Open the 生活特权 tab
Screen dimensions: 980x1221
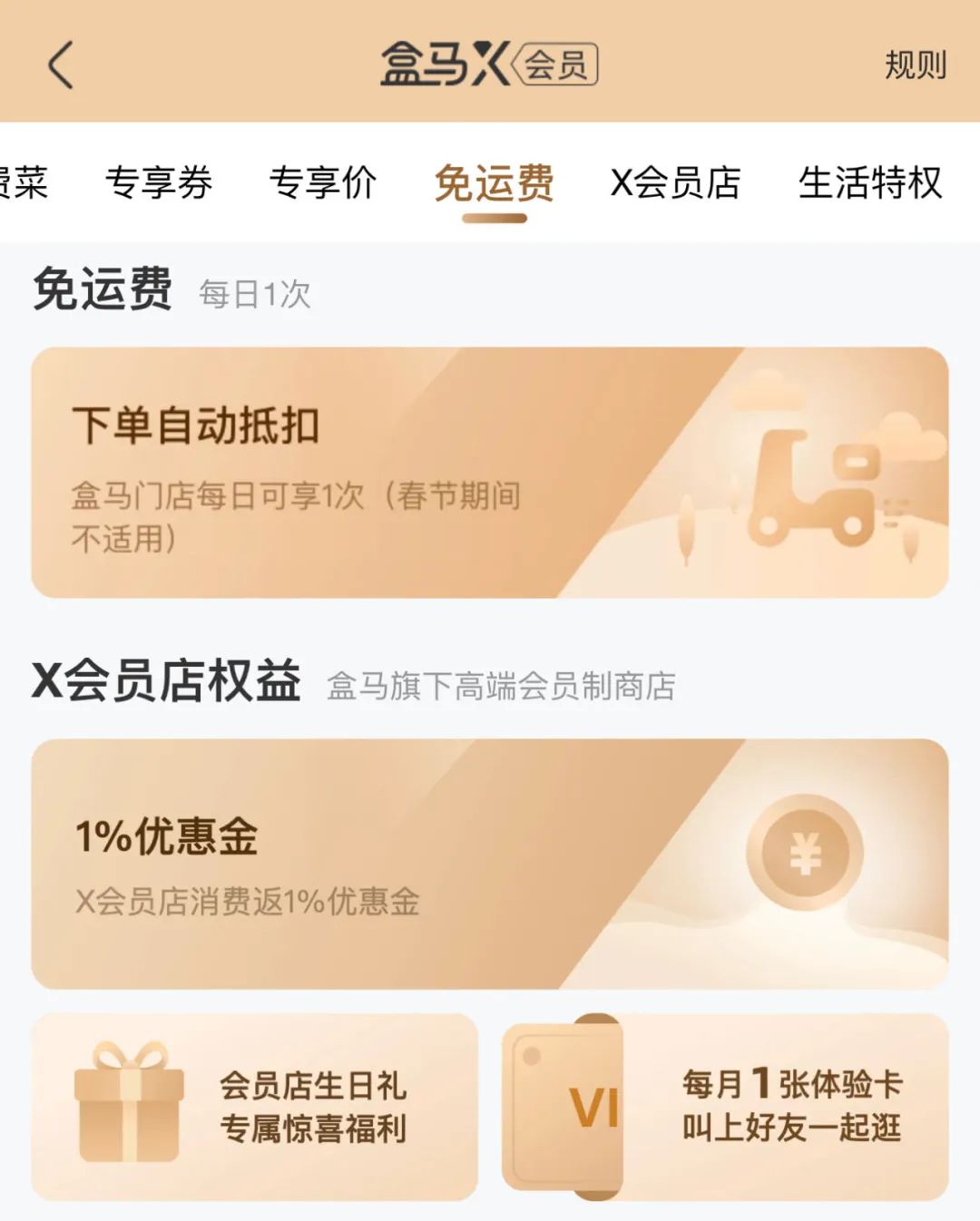(869, 182)
